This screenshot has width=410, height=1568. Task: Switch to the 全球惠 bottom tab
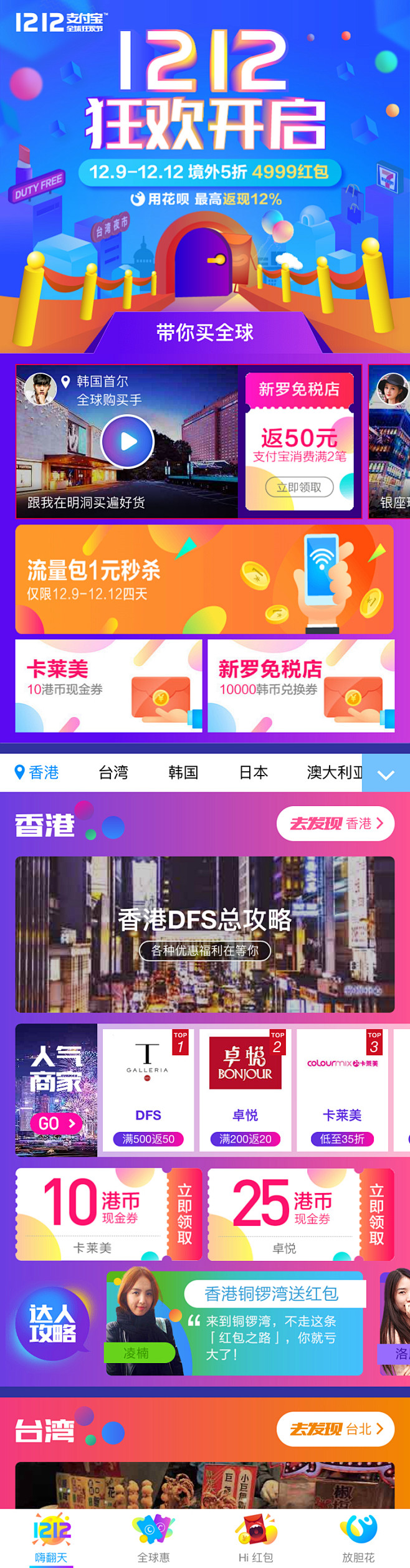coord(153,1538)
